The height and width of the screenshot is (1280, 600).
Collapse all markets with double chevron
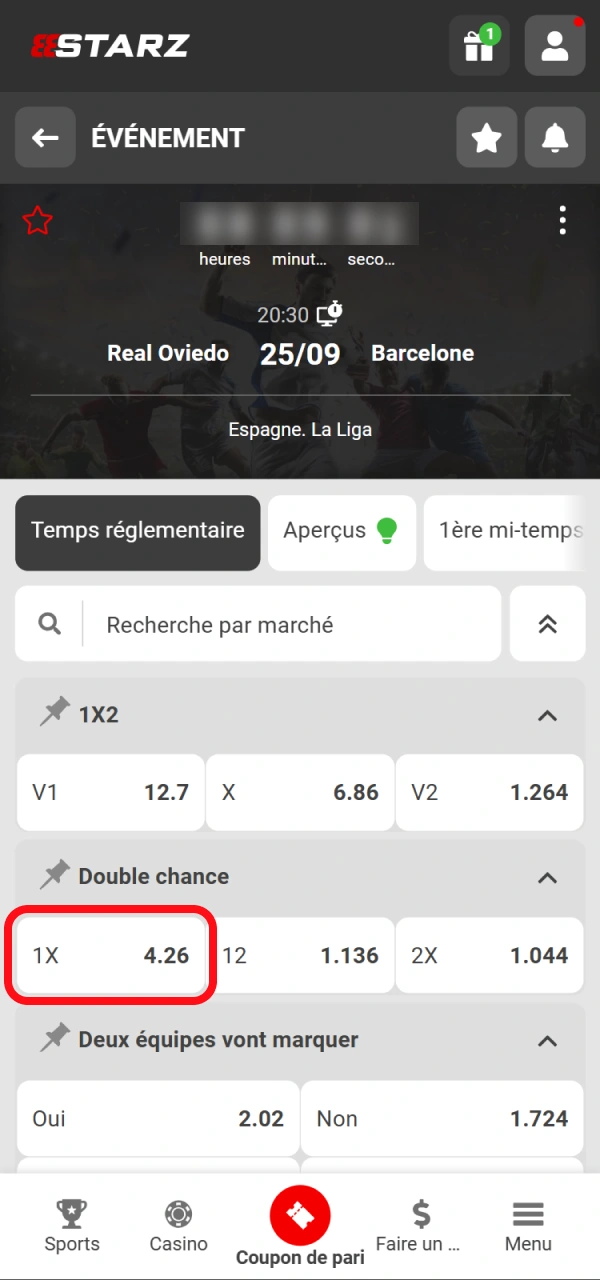(547, 625)
